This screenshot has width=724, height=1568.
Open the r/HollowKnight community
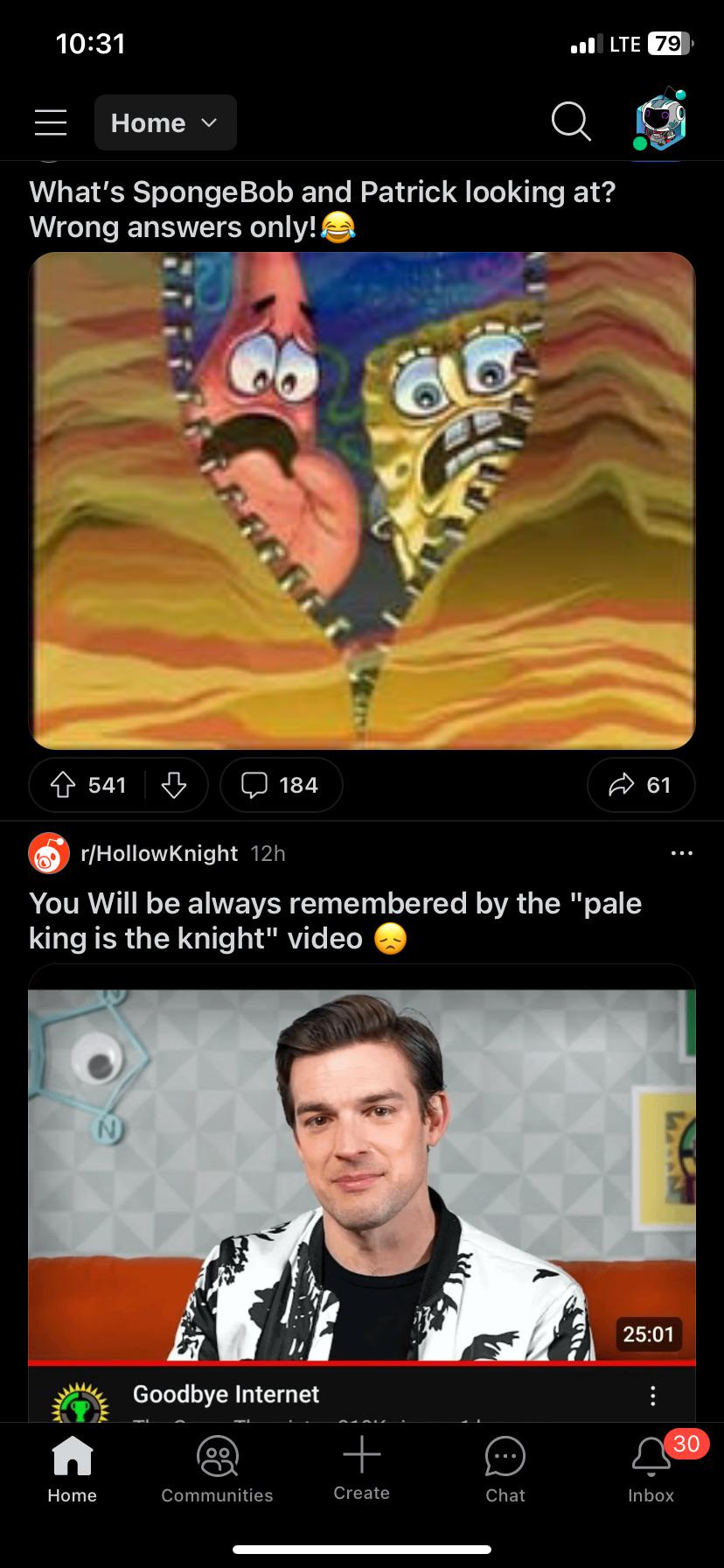158,853
